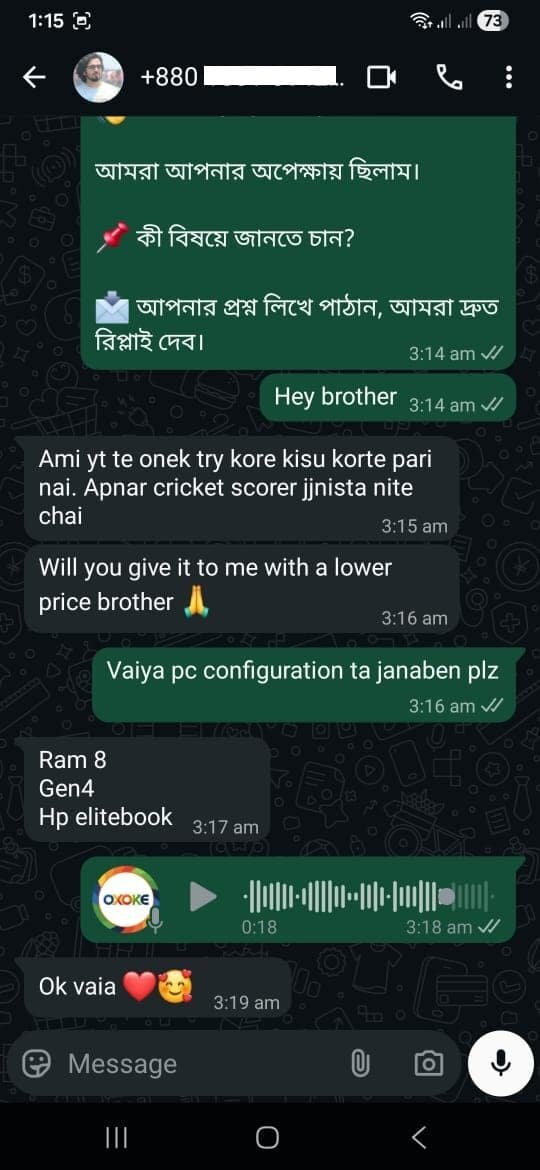Open the camera to send a photo

click(428, 1064)
